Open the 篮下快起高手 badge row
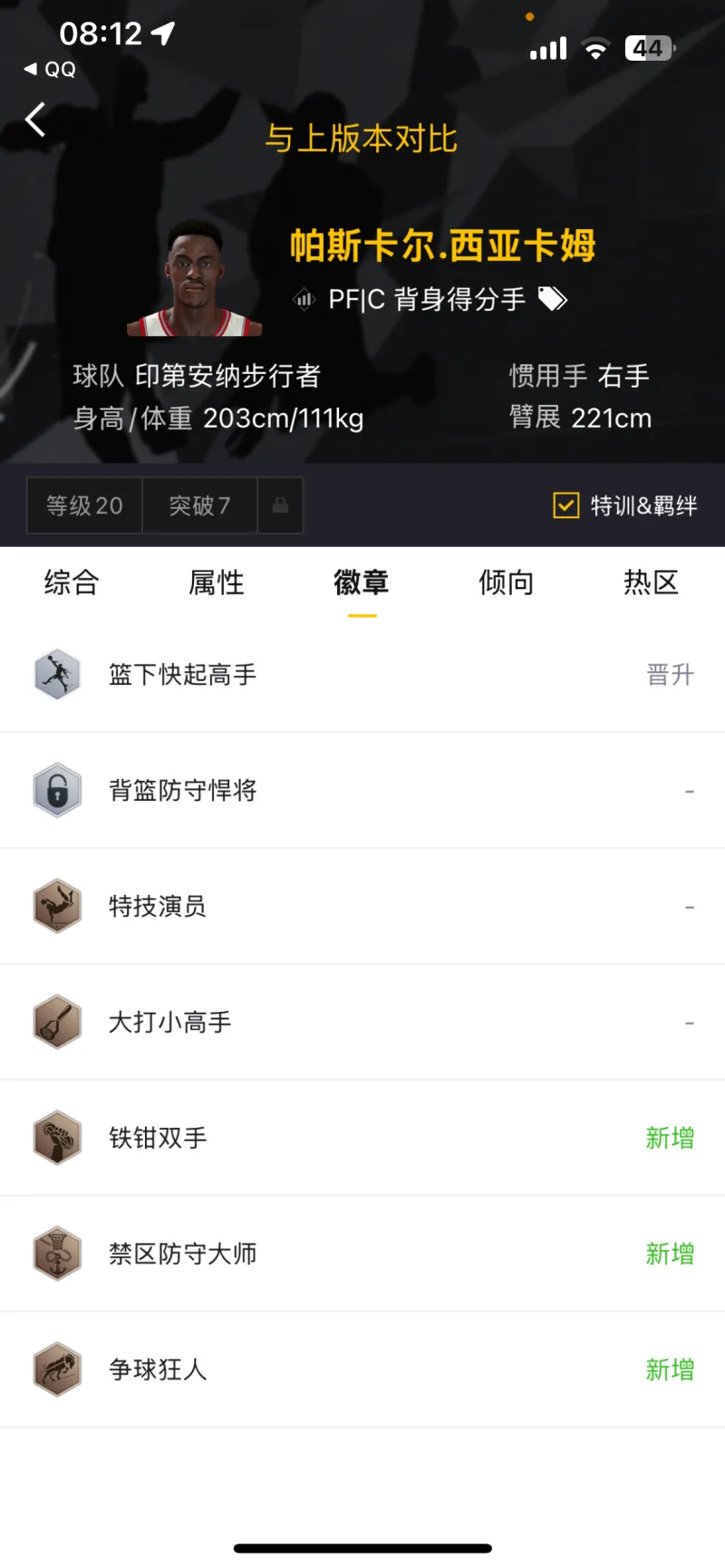The image size is (725, 1568). (362, 675)
